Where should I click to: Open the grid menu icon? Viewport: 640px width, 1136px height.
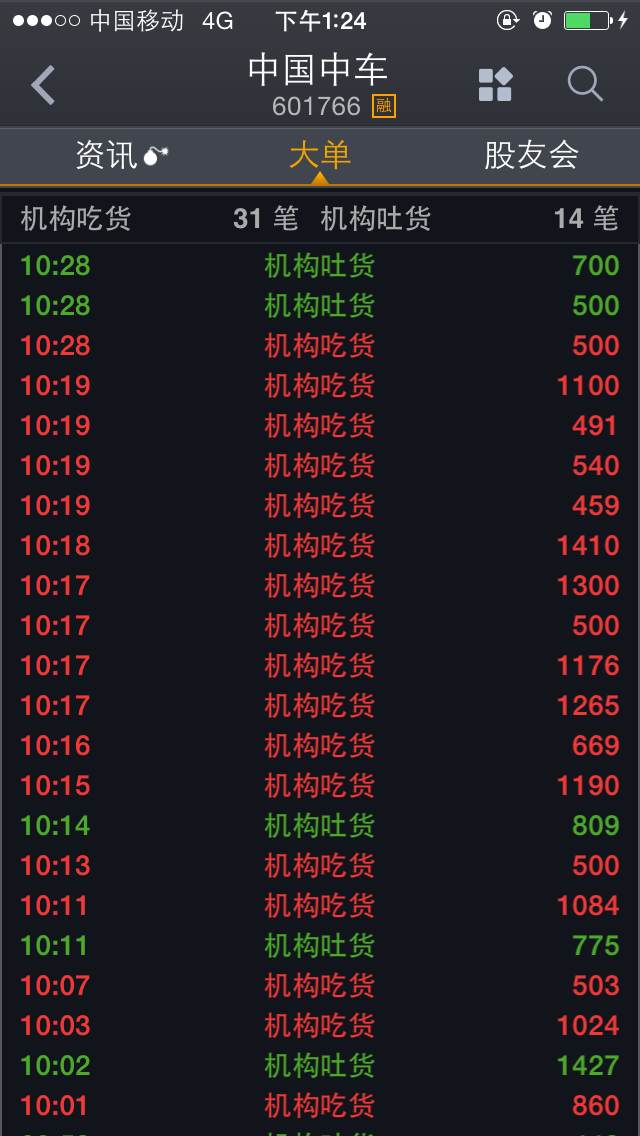coord(496,85)
